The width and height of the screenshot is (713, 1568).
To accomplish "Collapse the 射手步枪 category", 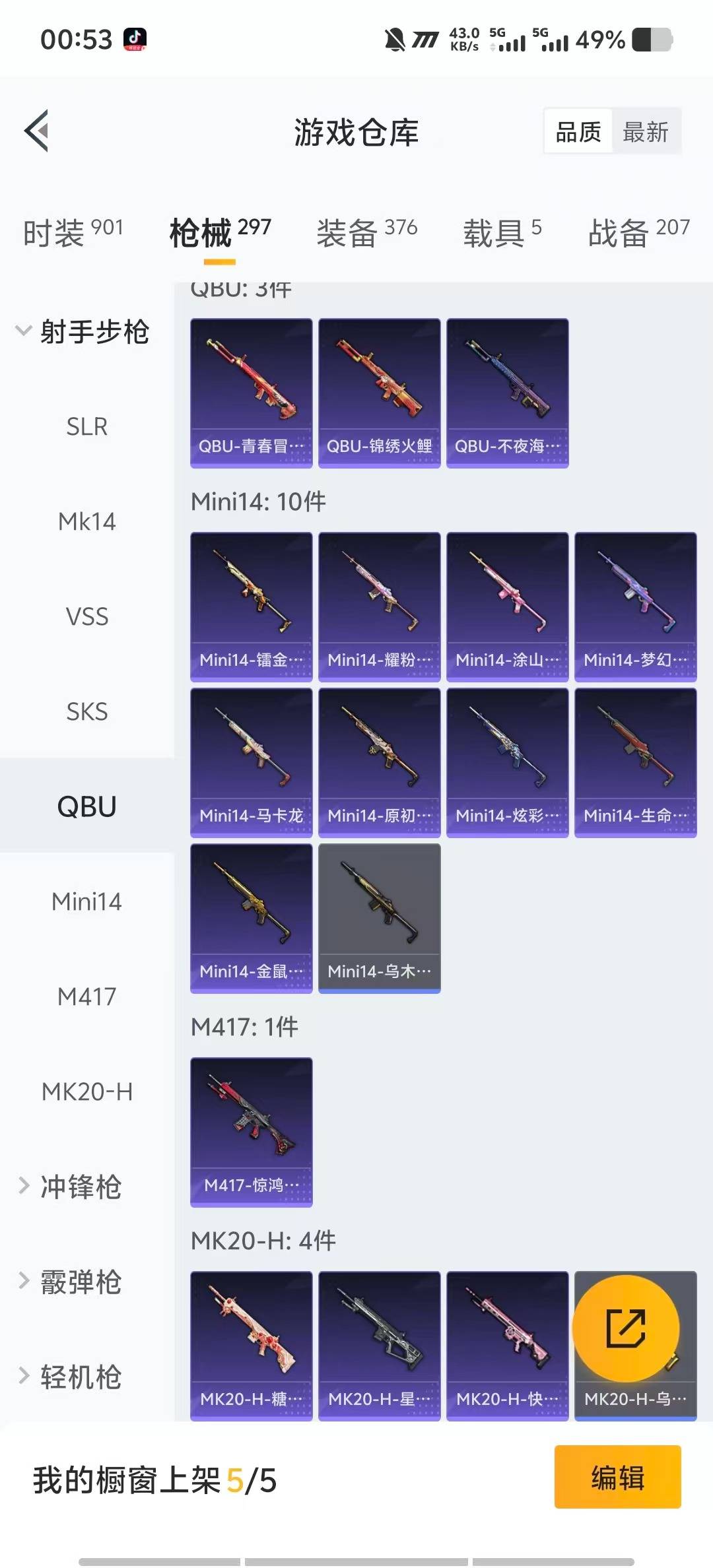I will pyautogui.click(x=83, y=331).
